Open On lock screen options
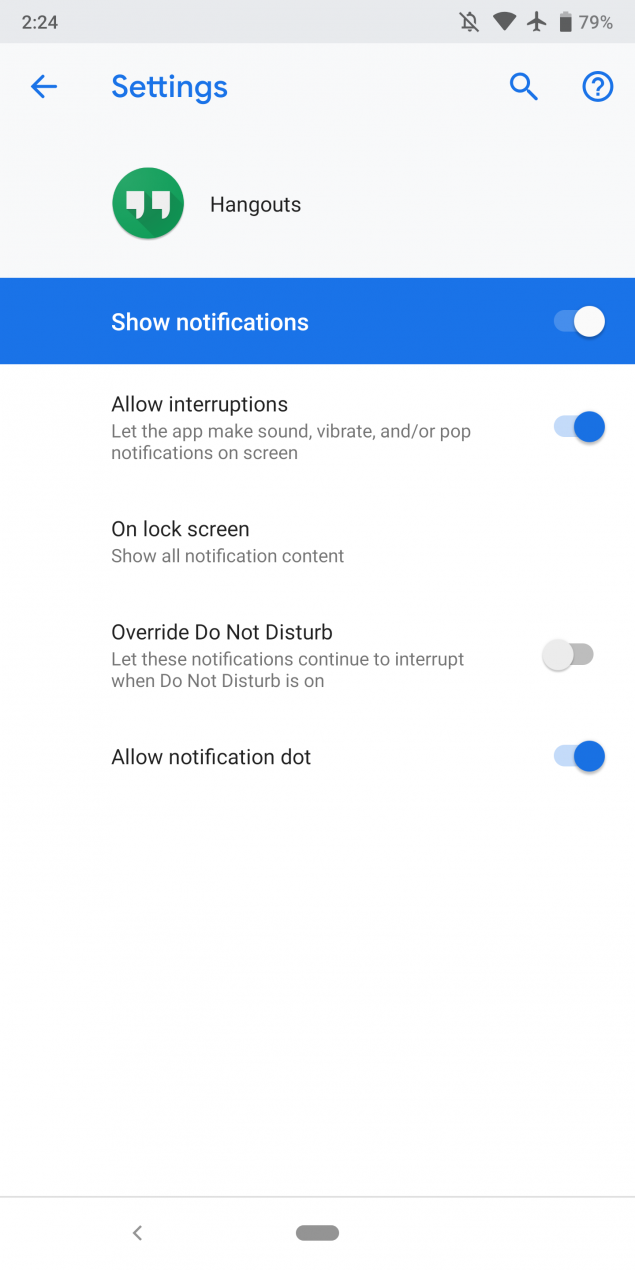This screenshot has width=635, height=1270. coord(317,541)
